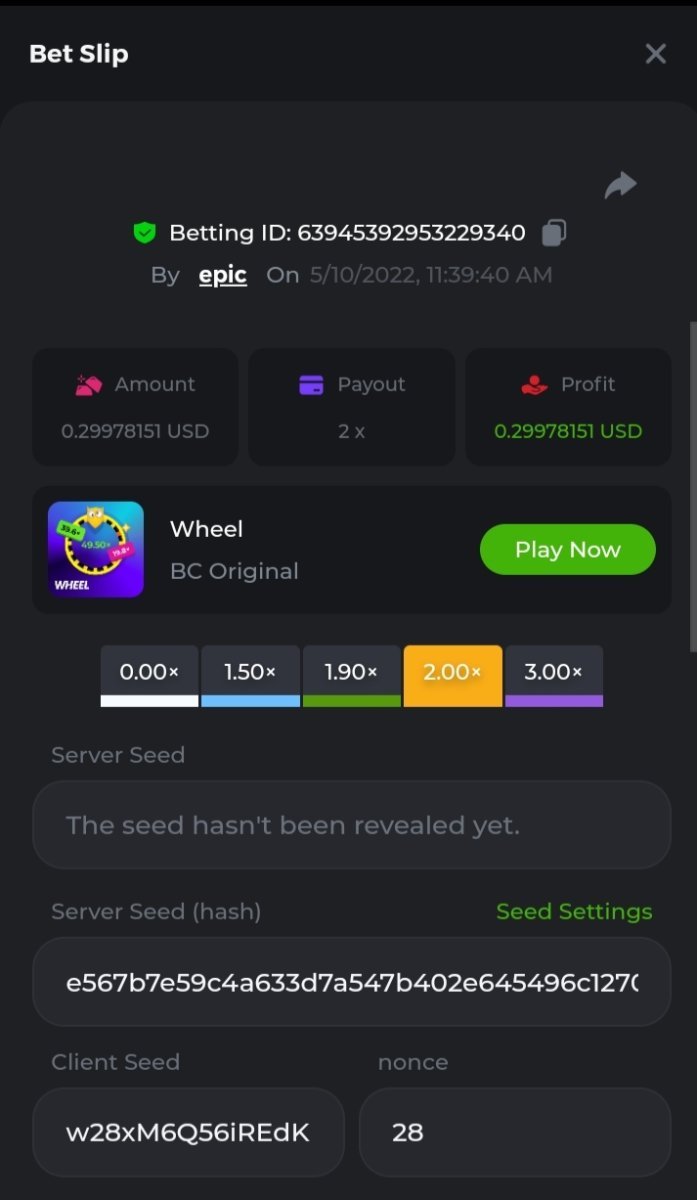Viewport: 697px width, 1200px height.
Task: Tap the nonce field
Action: click(514, 1132)
